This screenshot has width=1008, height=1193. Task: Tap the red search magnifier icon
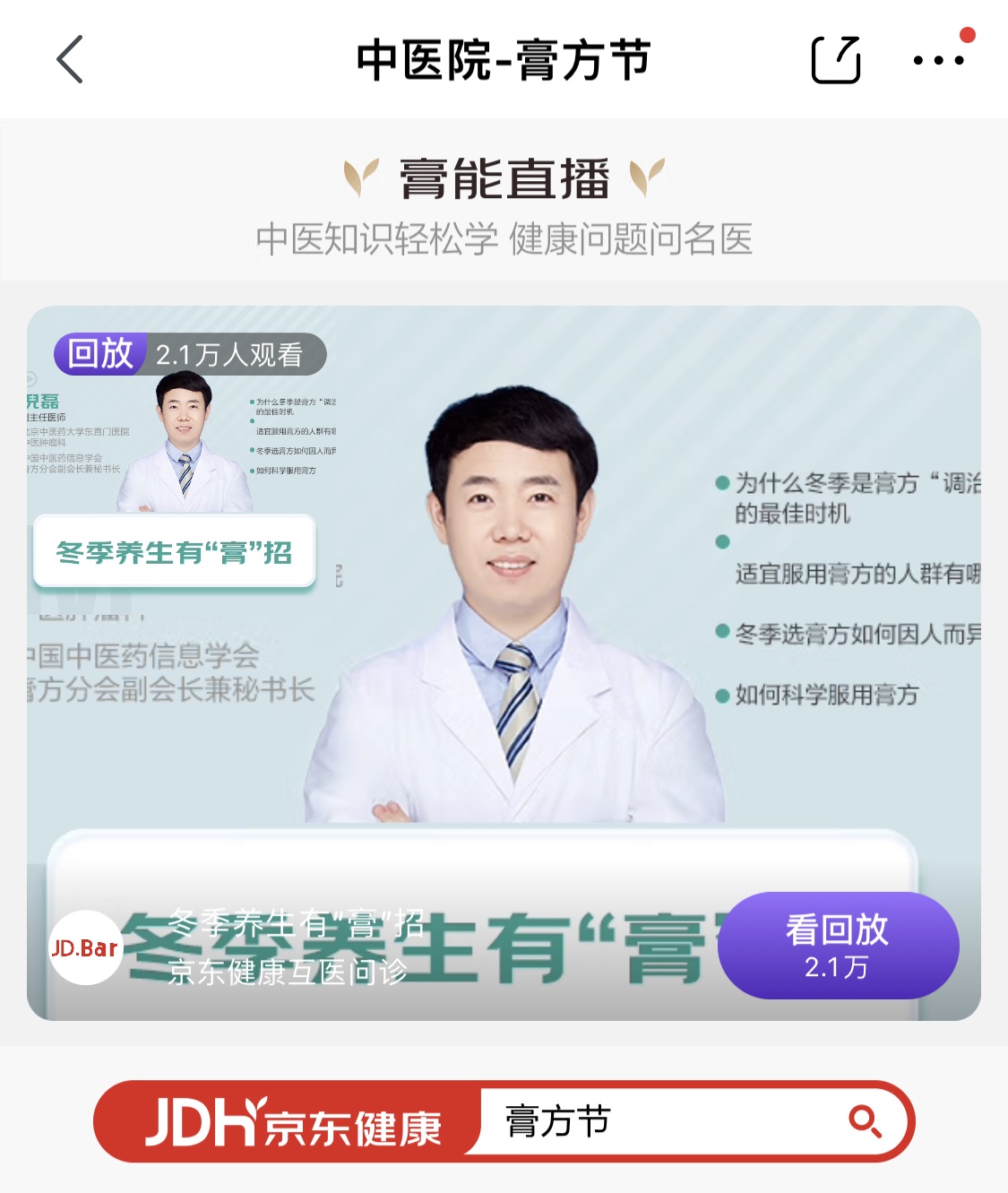865,1121
